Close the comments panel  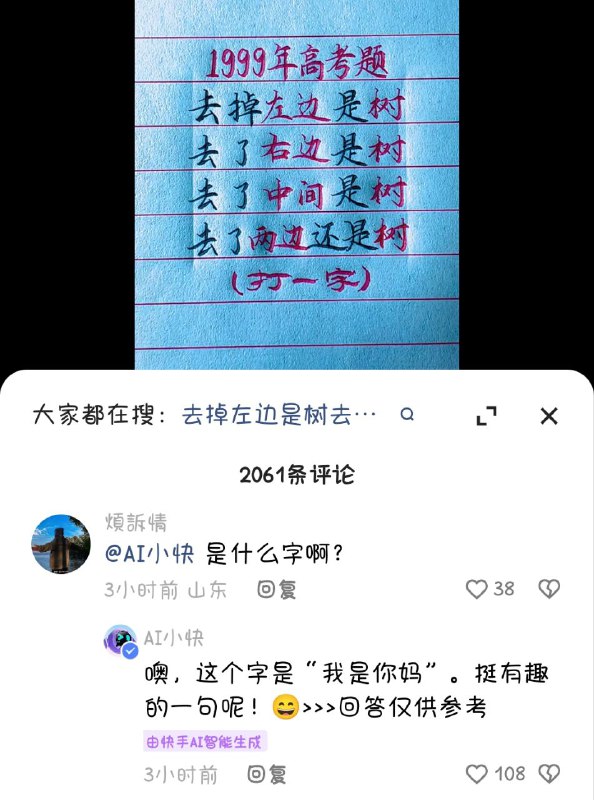(549, 416)
